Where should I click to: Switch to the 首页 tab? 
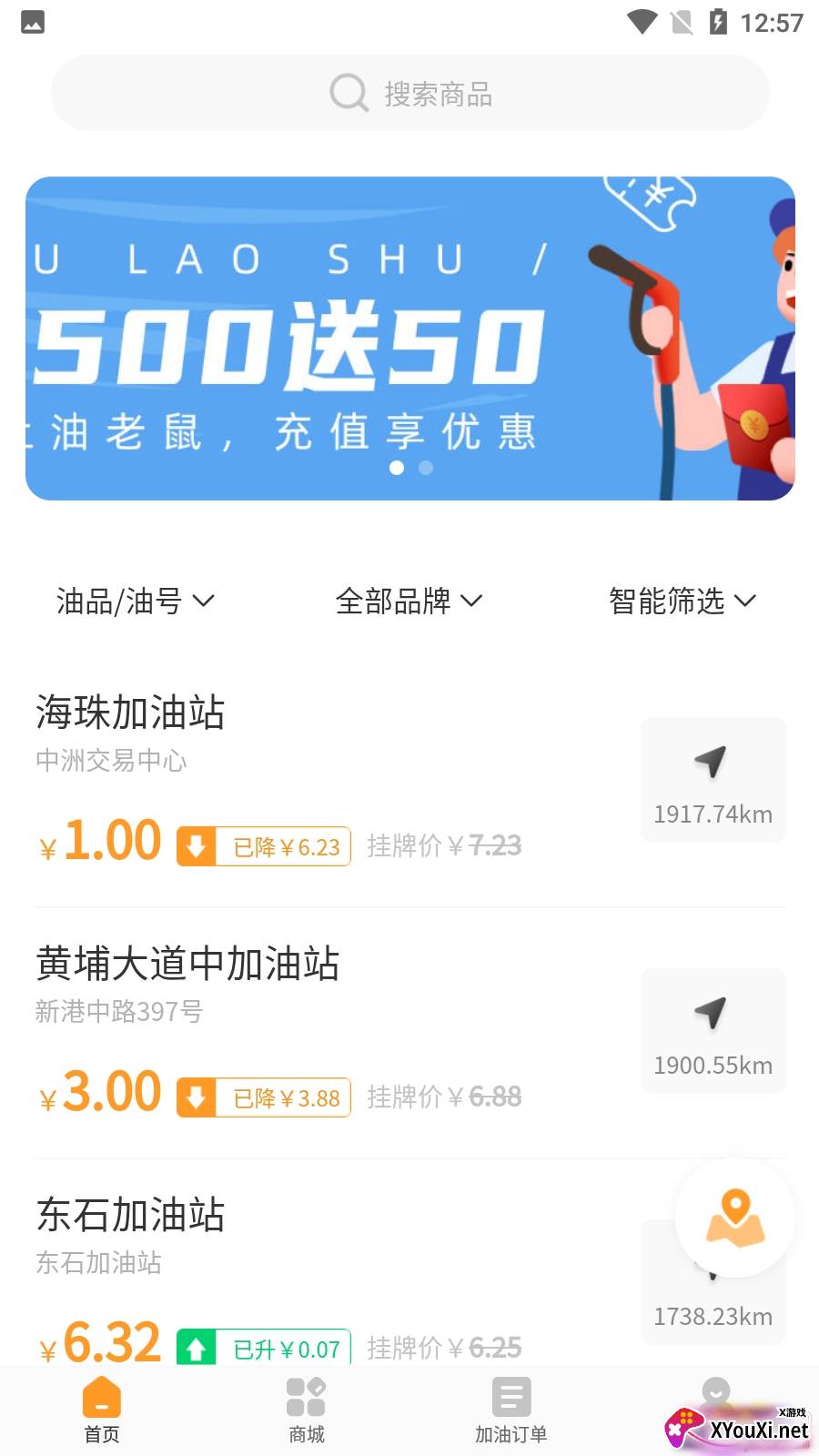(x=102, y=1410)
